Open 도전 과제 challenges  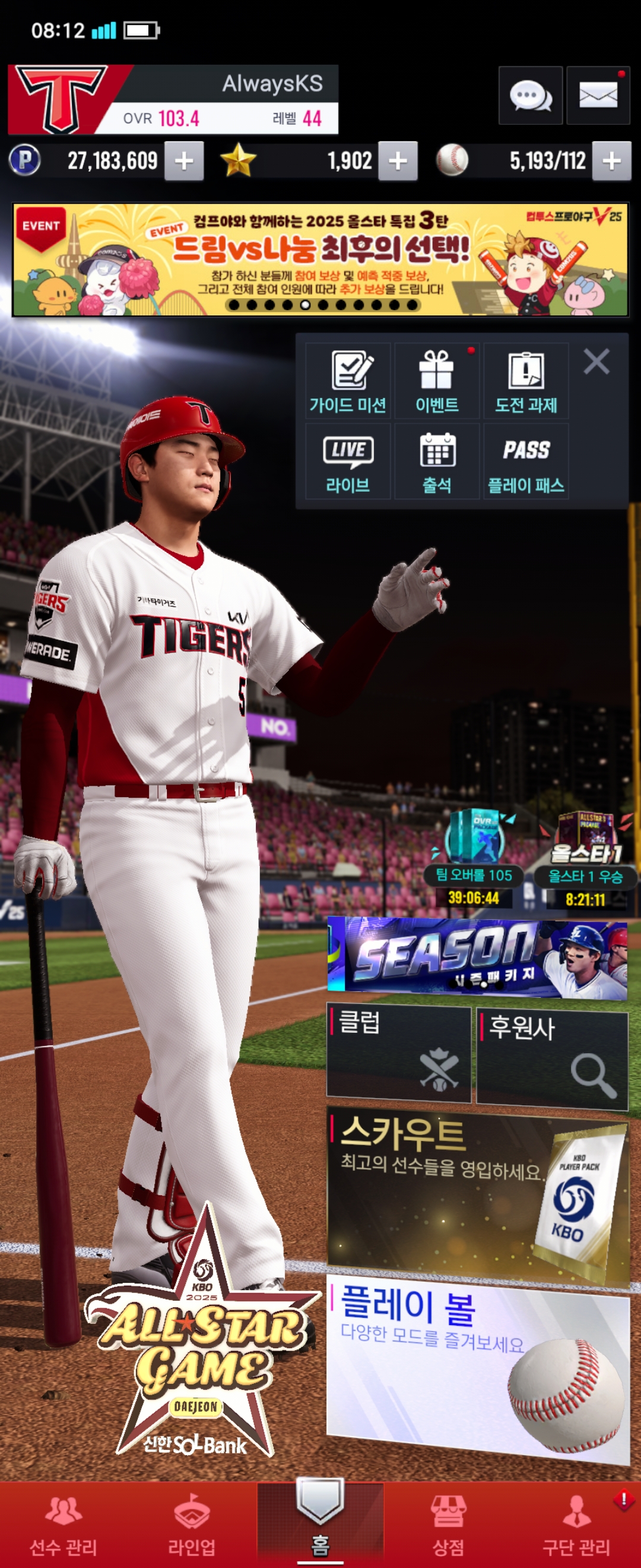tap(525, 381)
